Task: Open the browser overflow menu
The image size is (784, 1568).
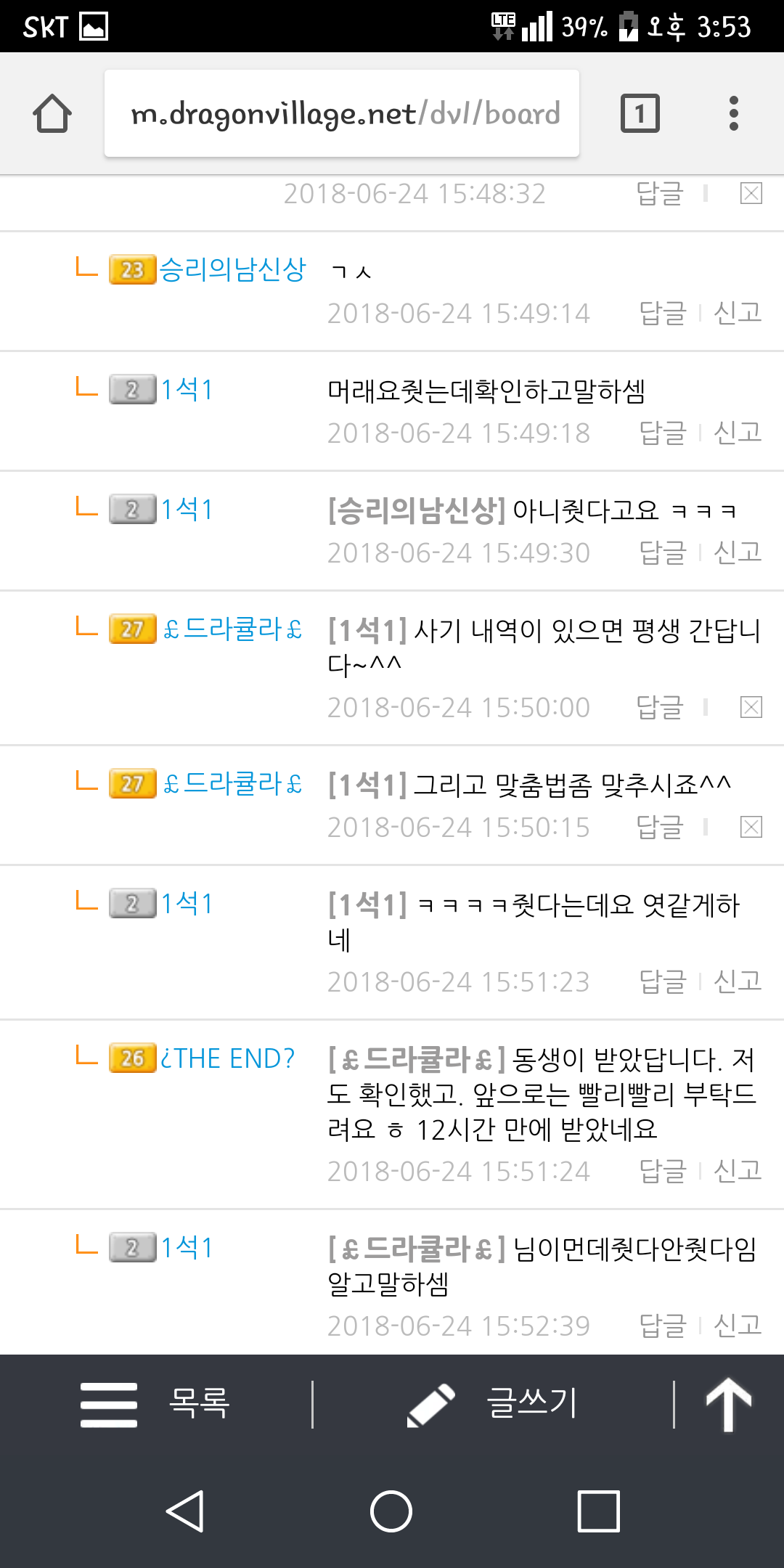Action: (733, 114)
